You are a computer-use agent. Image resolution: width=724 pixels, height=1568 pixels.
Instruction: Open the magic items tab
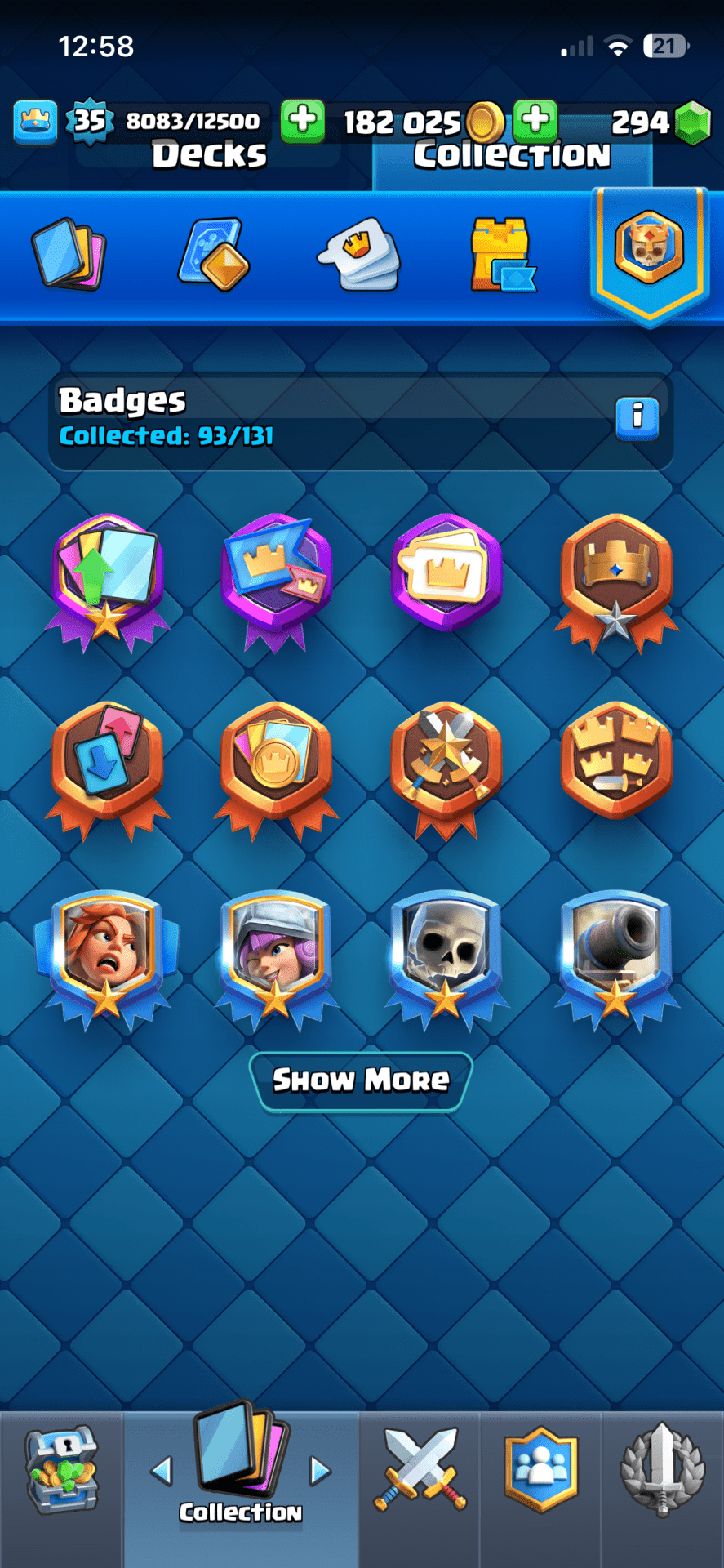coord(213,255)
